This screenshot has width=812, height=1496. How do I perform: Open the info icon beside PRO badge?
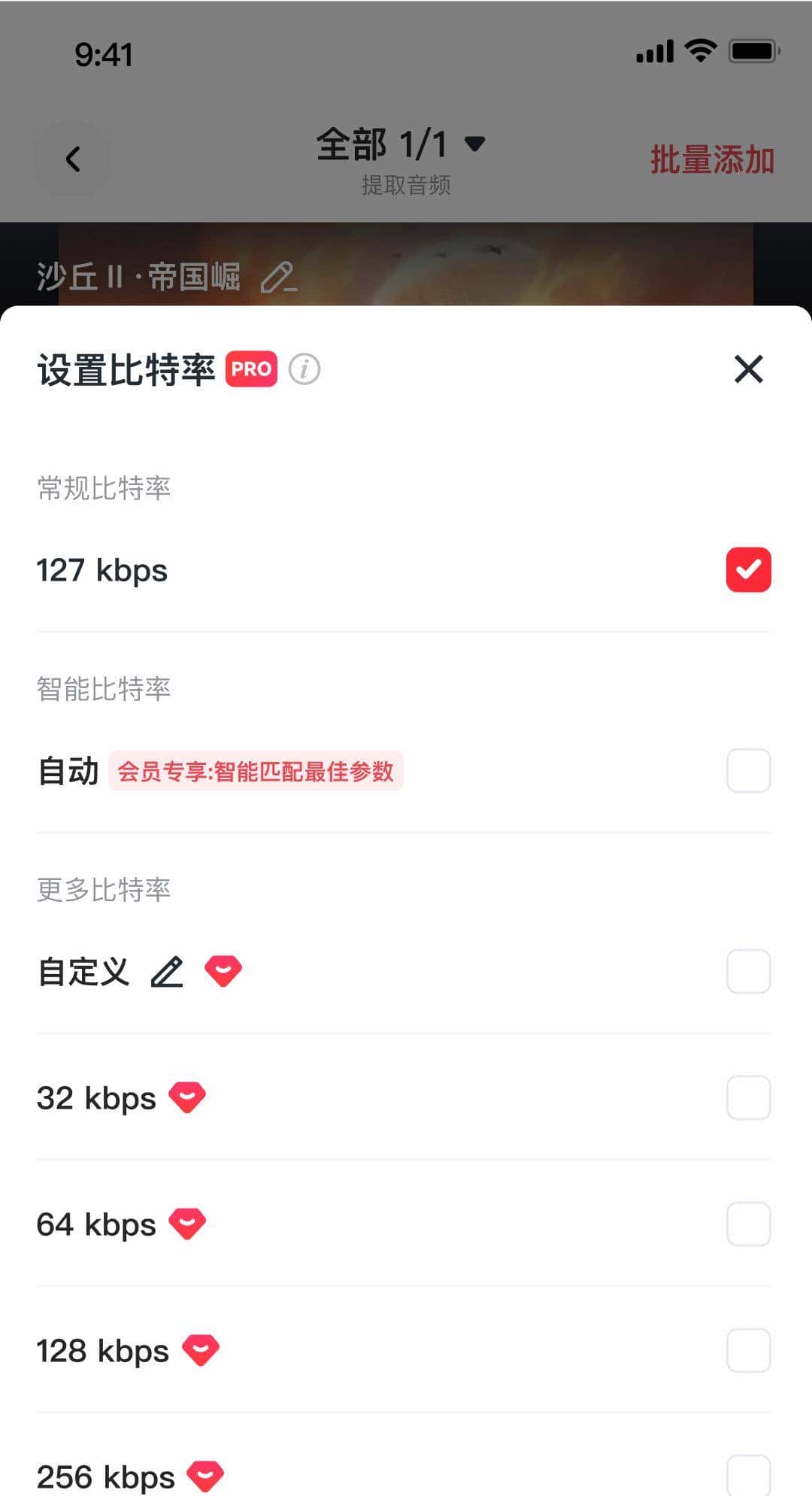(x=305, y=369)
